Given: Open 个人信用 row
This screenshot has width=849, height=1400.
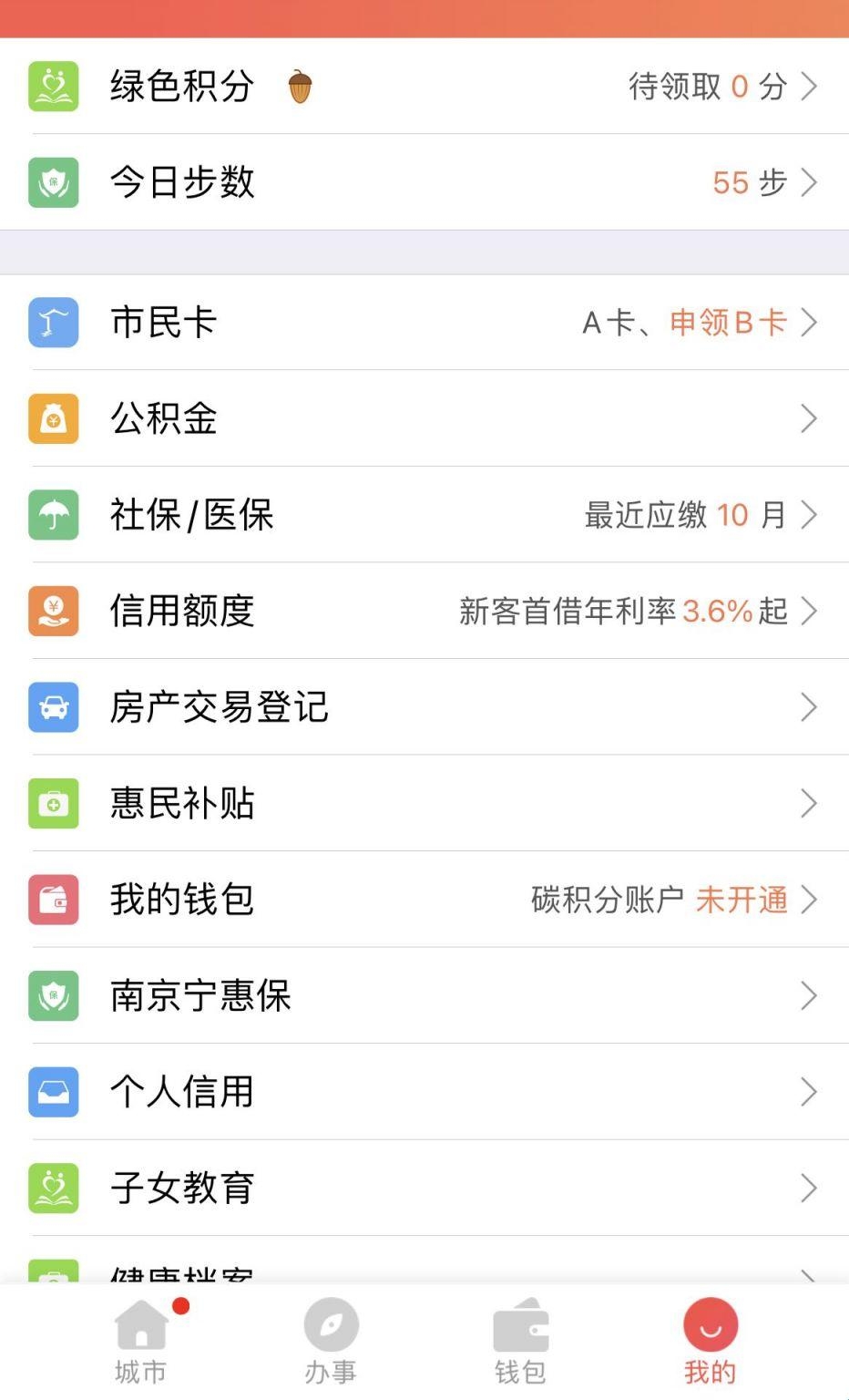Looking at the screenshot, I should (424, 1092).
